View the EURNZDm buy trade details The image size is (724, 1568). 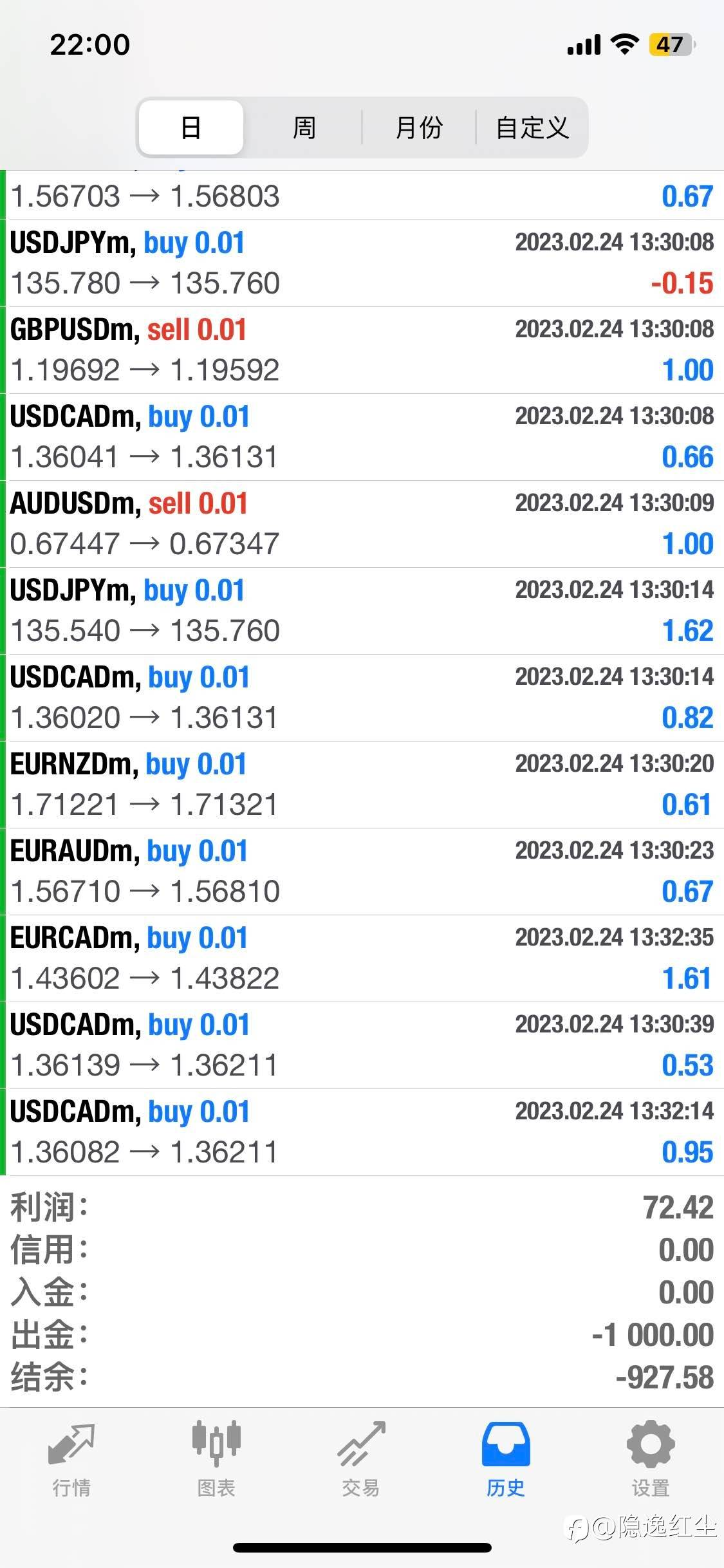(362, 785)
